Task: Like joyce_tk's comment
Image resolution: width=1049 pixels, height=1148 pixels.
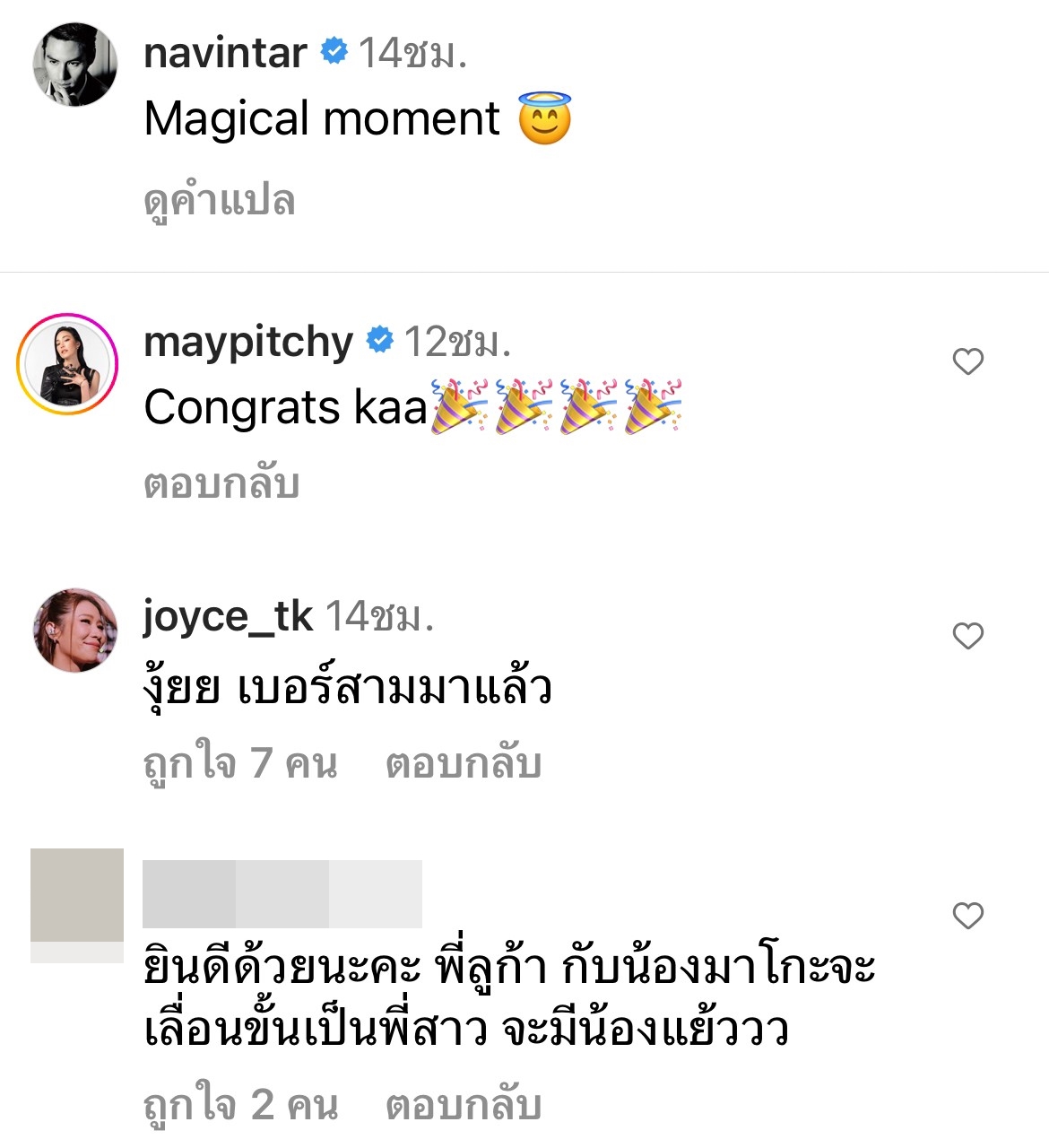Action: 967,636
